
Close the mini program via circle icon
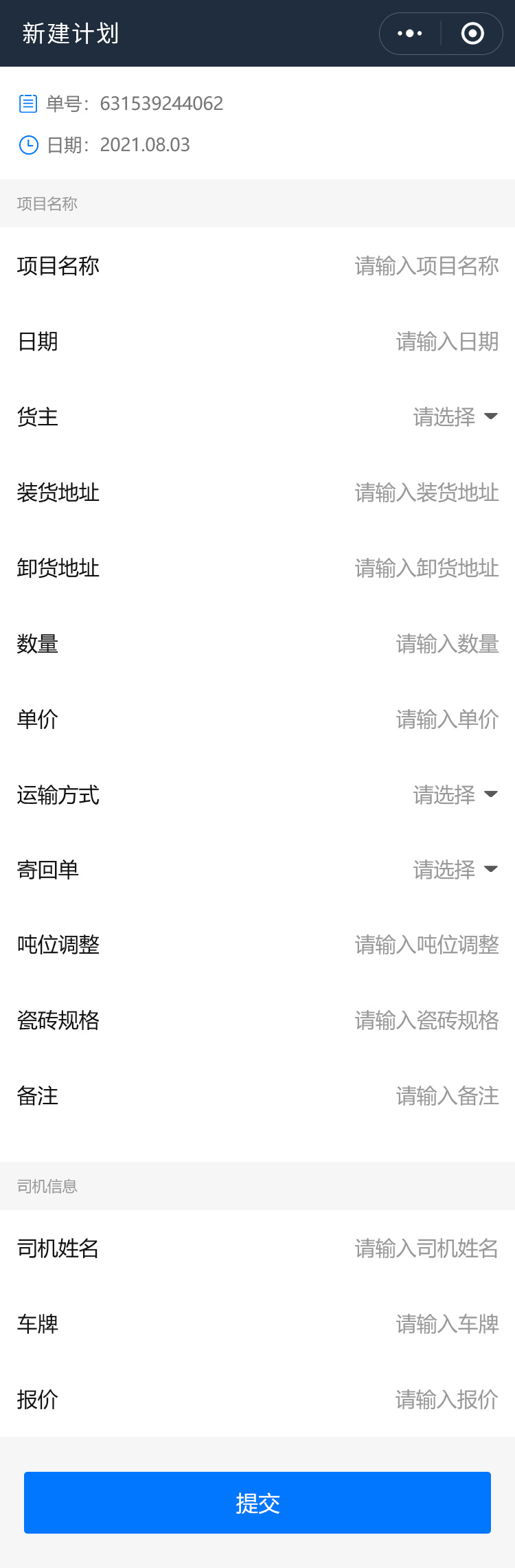click(x=472, y=34)
